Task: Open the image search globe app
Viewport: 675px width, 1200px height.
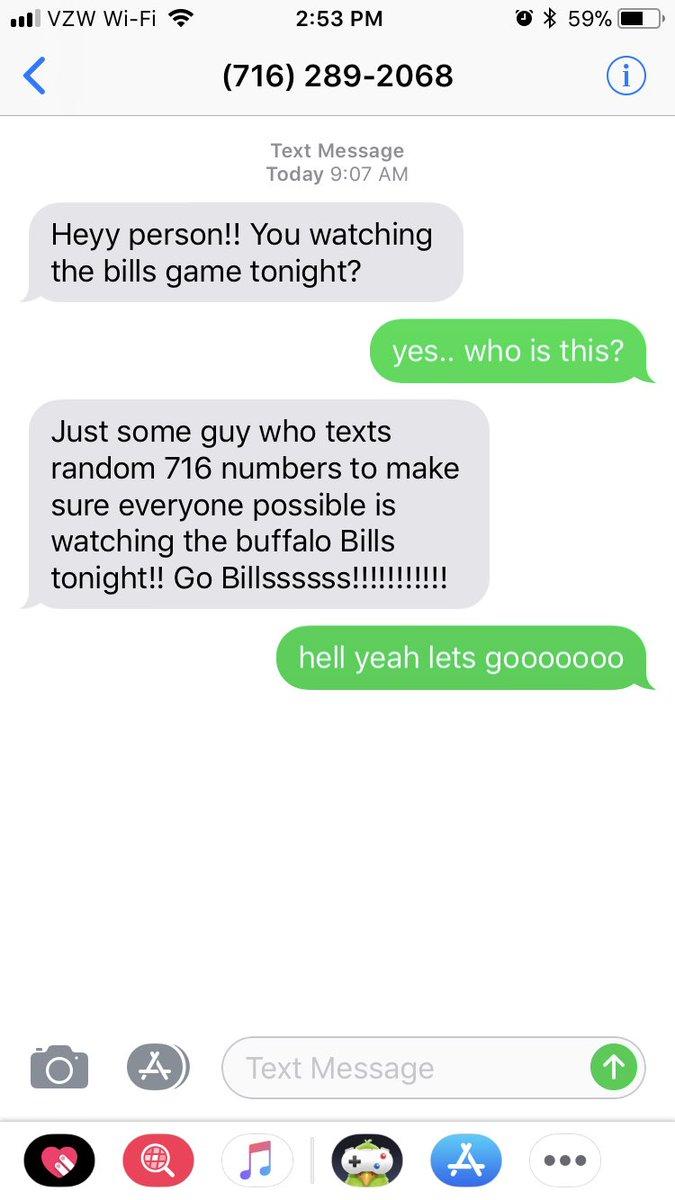Action: 158,1161
